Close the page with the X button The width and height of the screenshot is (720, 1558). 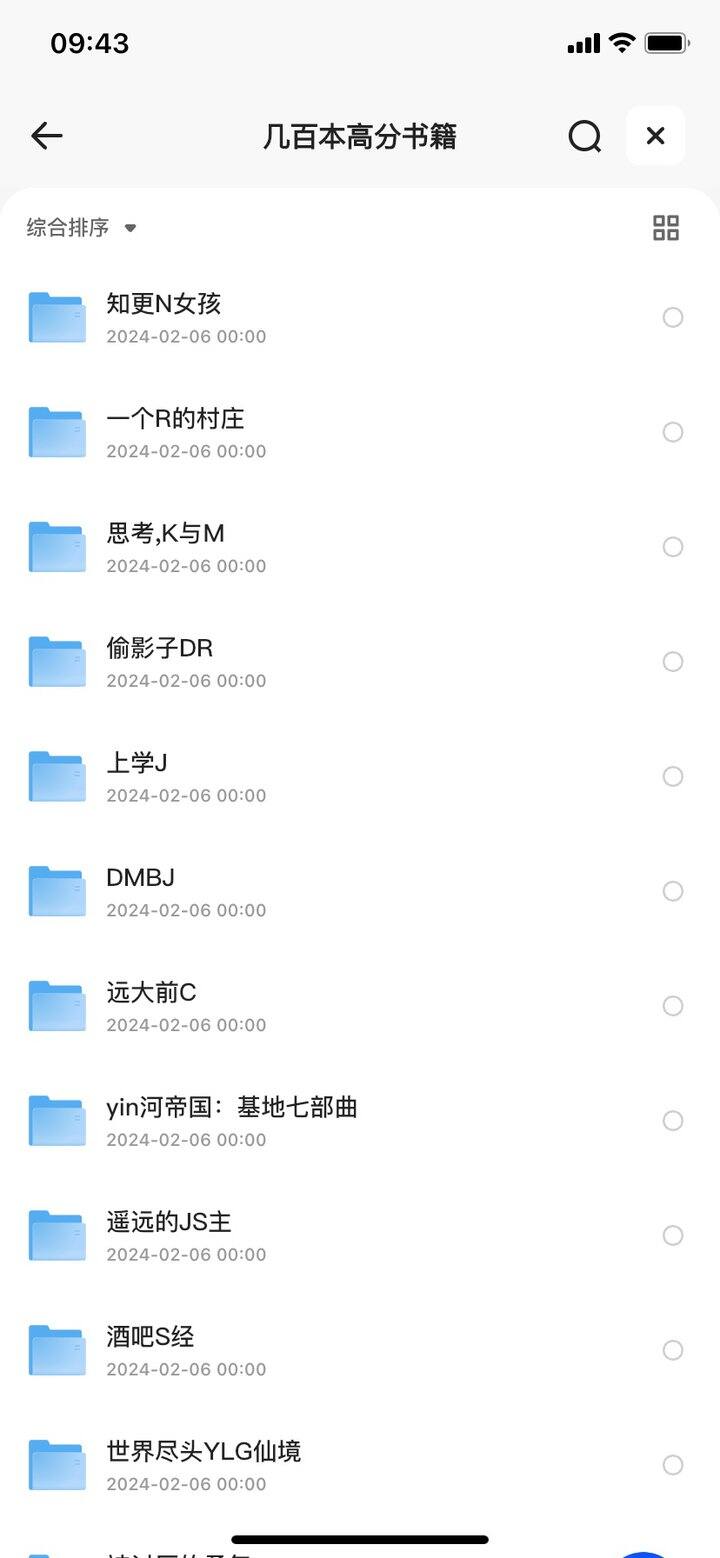656,136
